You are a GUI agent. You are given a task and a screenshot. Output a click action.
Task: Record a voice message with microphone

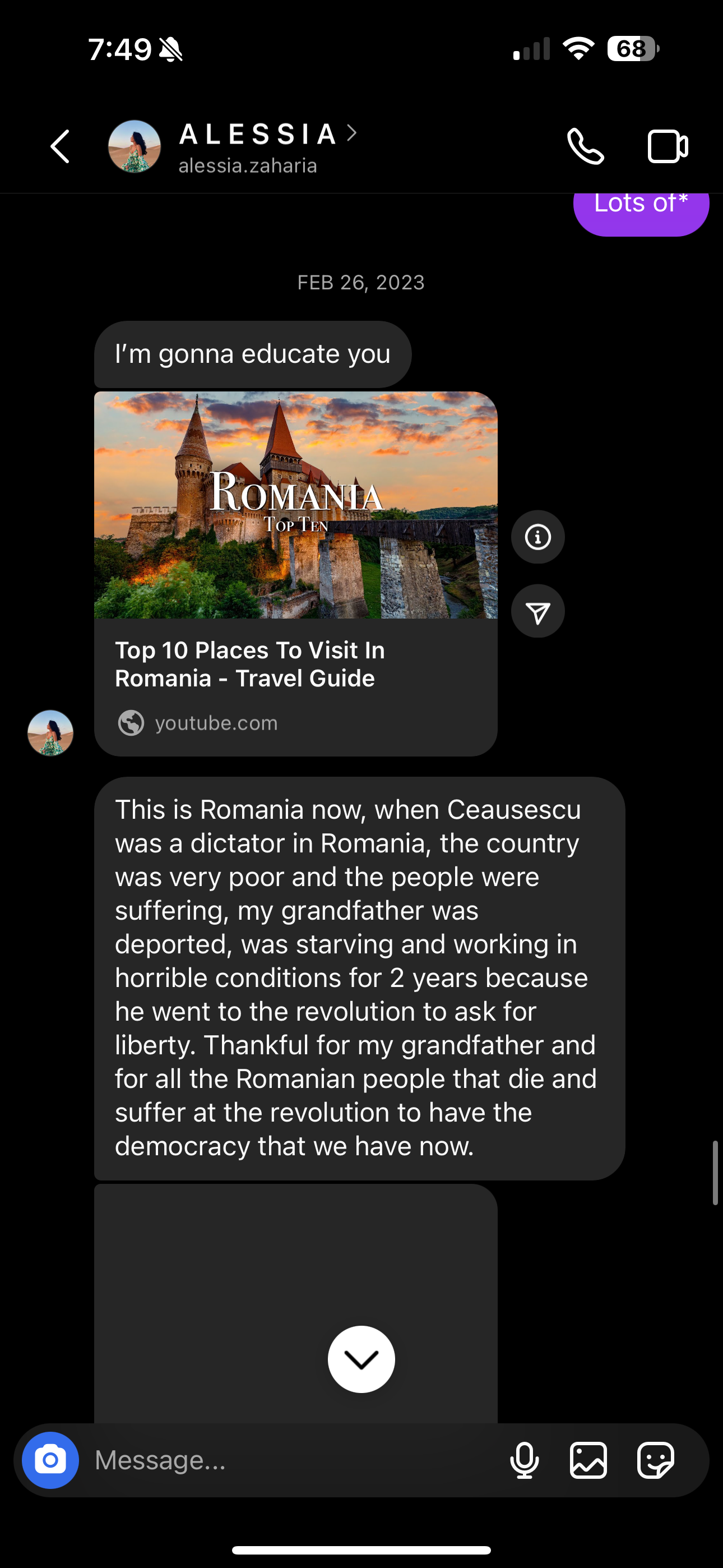tap(524, 1460)
